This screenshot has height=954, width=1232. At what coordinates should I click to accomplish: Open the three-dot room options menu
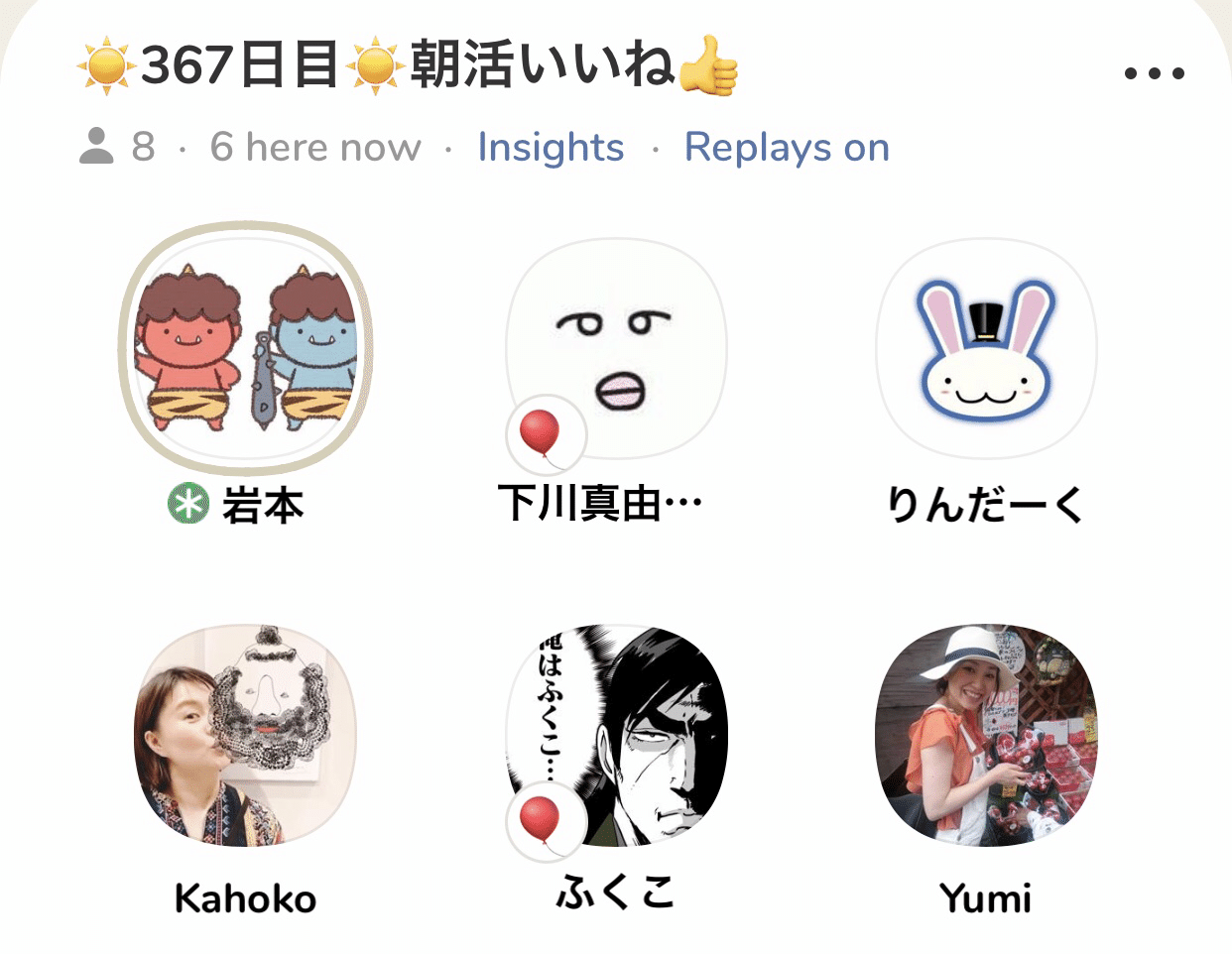[1155, 73]
